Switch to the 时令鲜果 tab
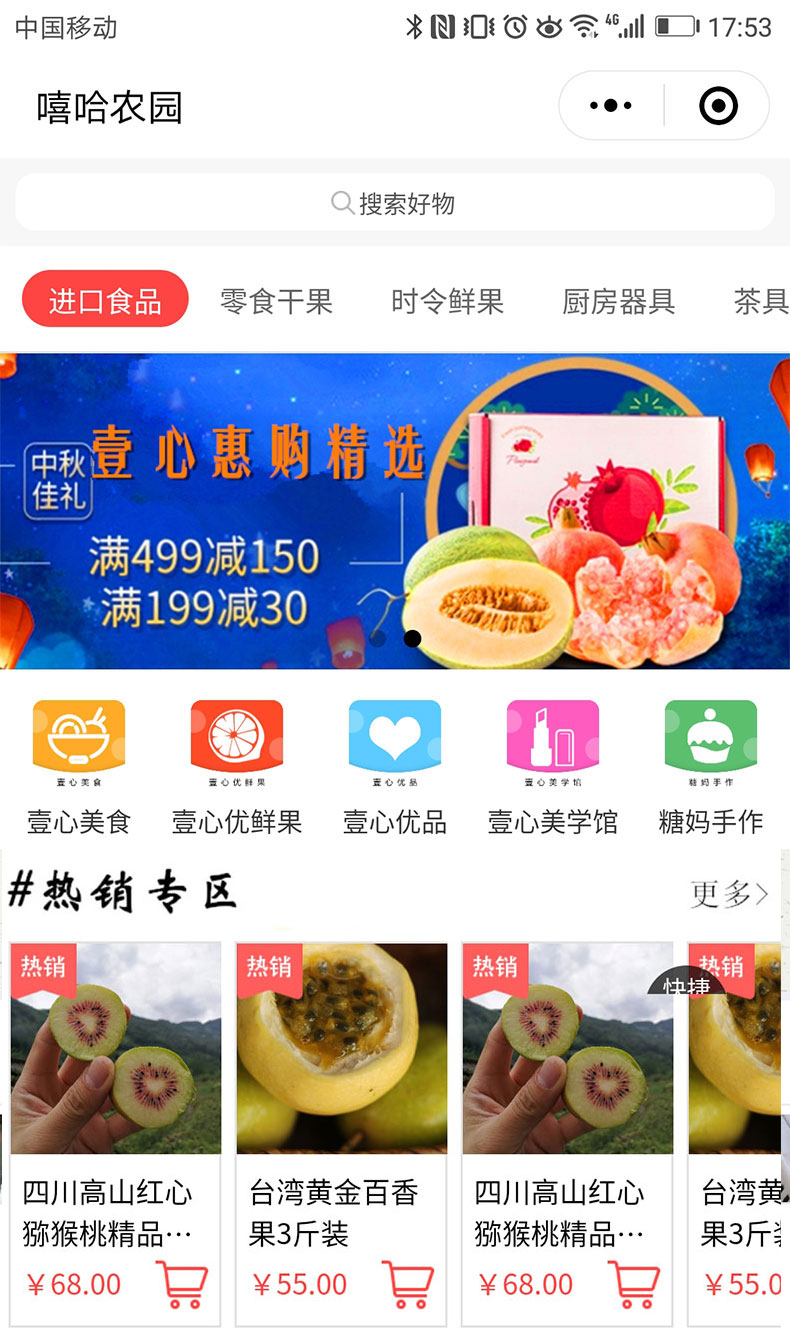 (x=447, y=301)
